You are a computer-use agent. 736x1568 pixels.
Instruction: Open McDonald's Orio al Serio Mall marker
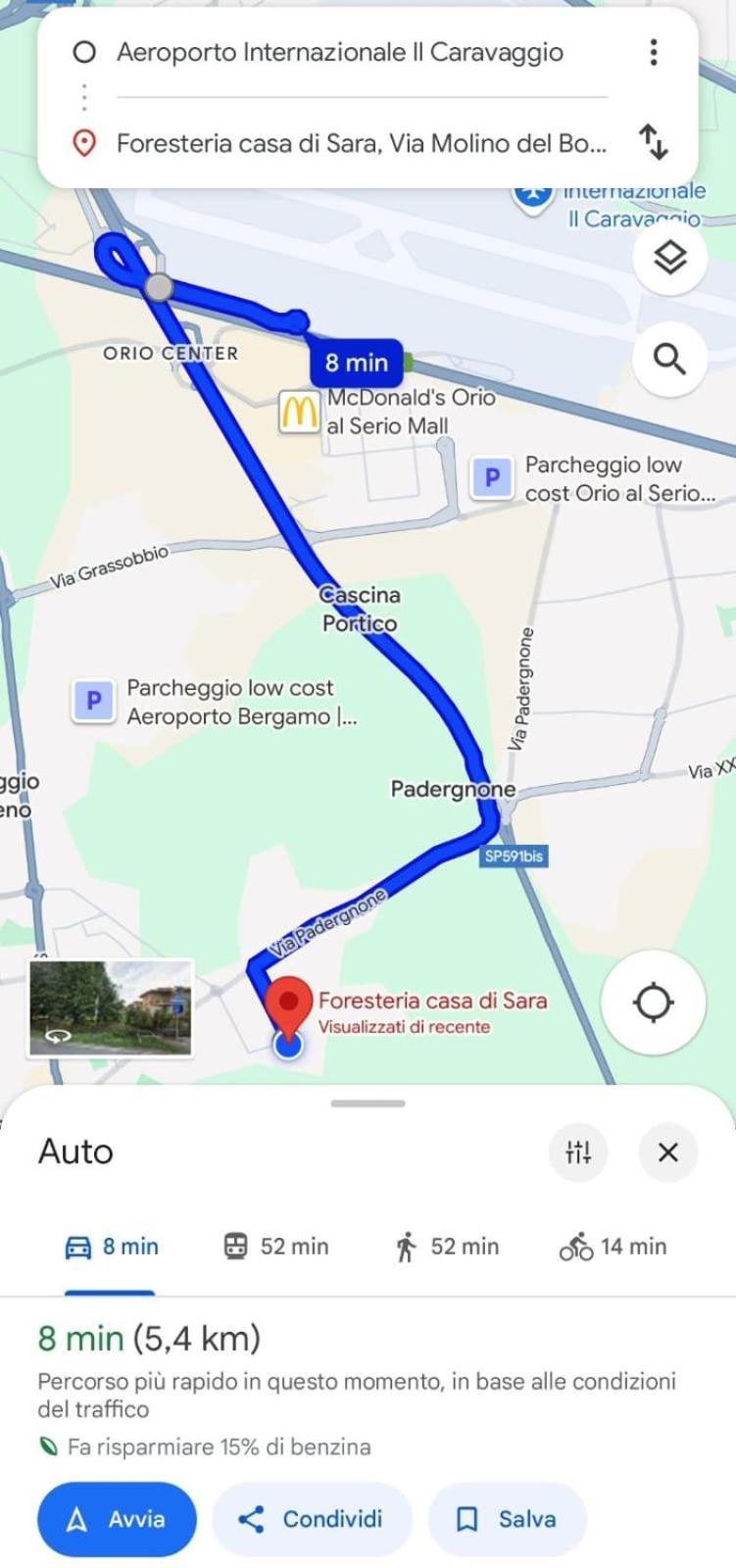coord(299,413)
